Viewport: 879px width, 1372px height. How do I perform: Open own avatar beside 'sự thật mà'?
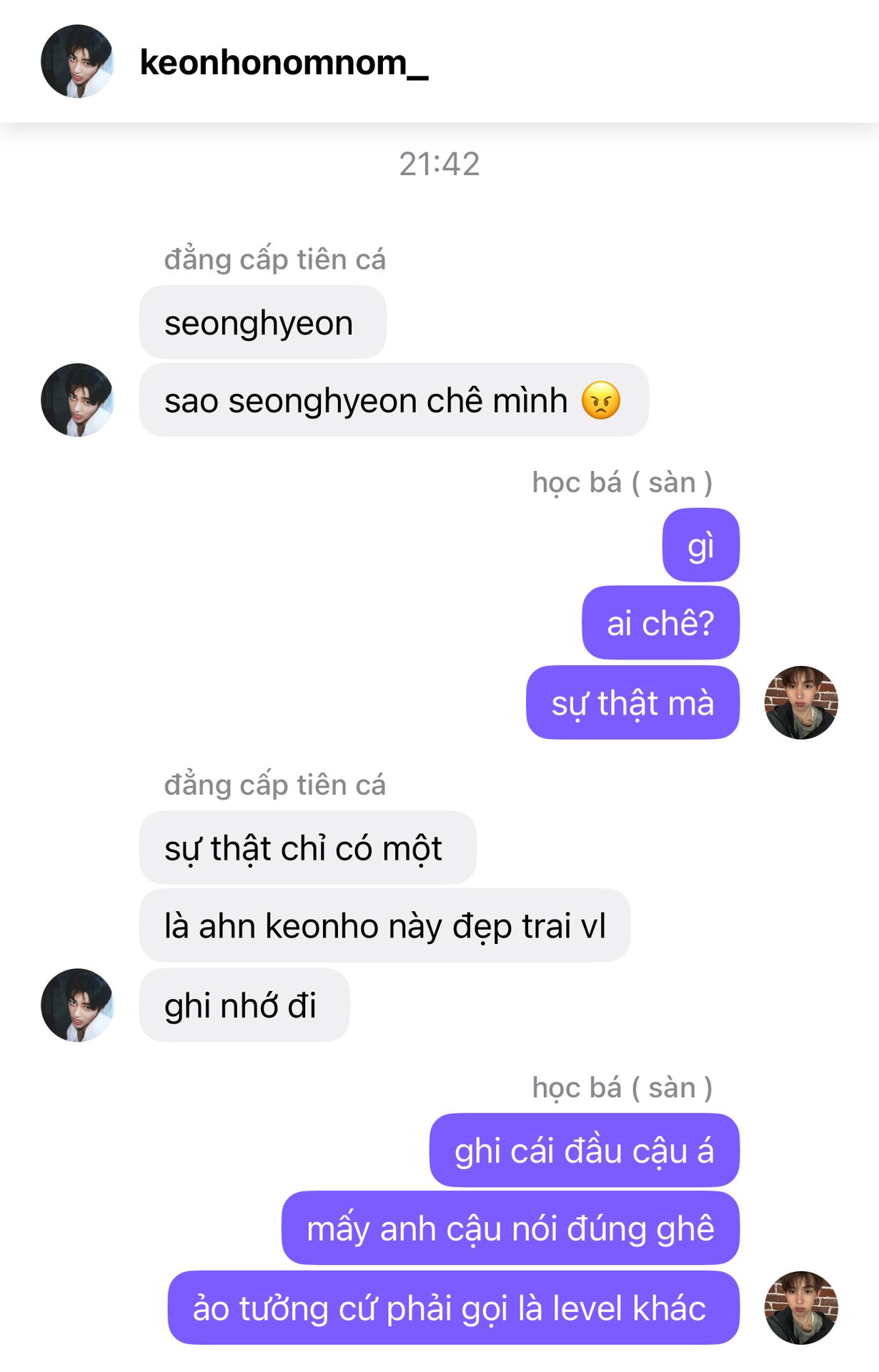coord(800,702)
